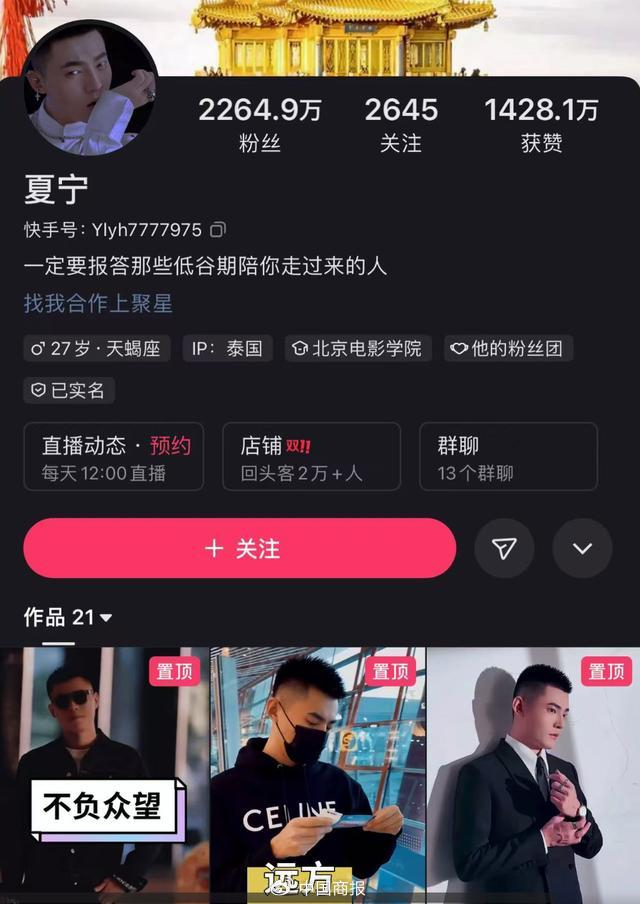This screenshot has height=904, width=640.
Task: Send a direct message via paper-plane icon
Action: pyautogui.click(x=504, y=548)
